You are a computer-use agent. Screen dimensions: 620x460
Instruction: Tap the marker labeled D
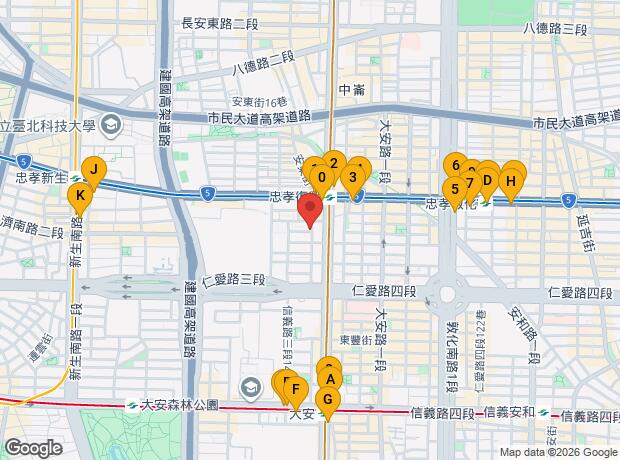[487, 181]
